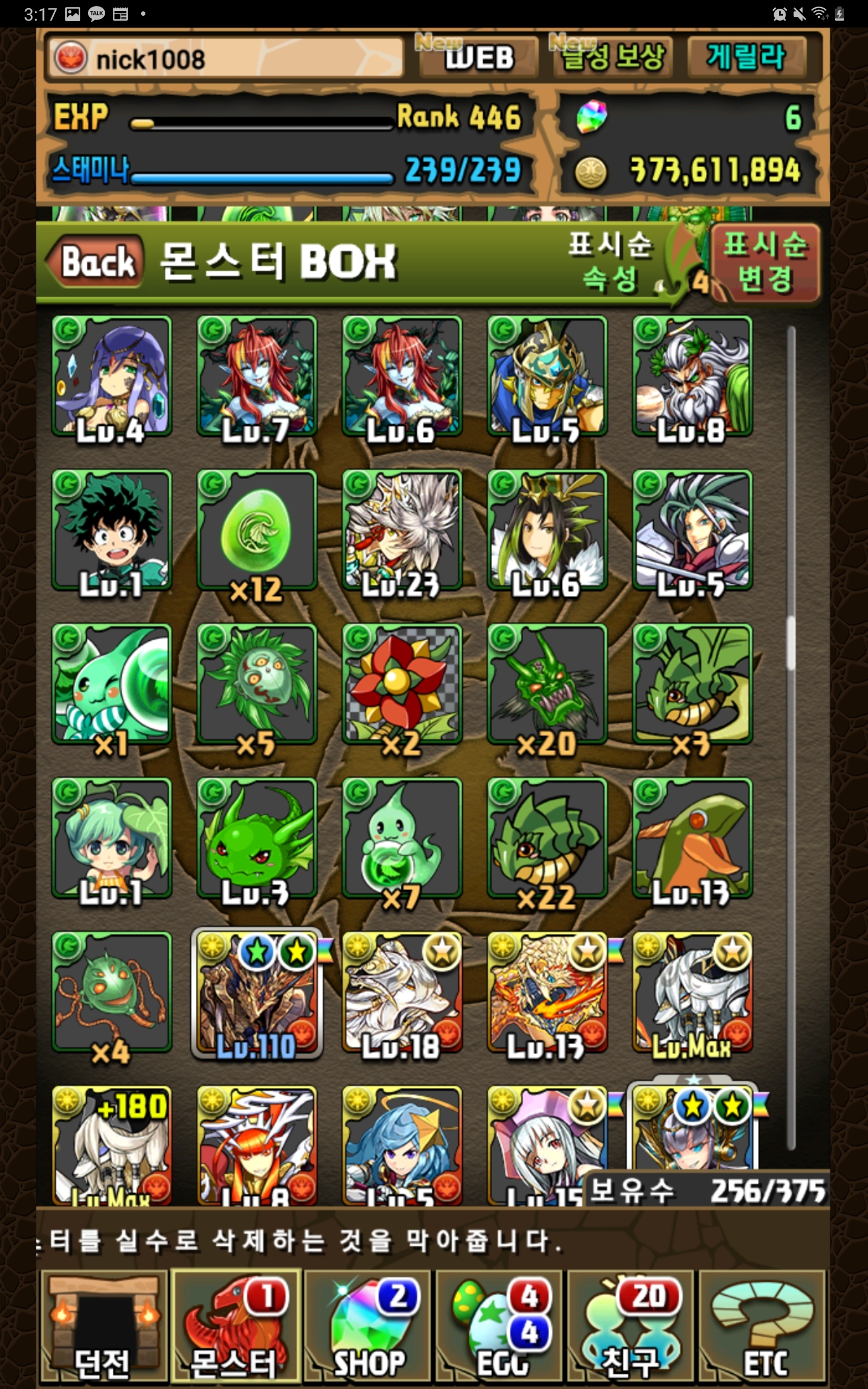Change display order with 표시순 변경
This screenshot has height=1389, width=868.
coord(765,262)
